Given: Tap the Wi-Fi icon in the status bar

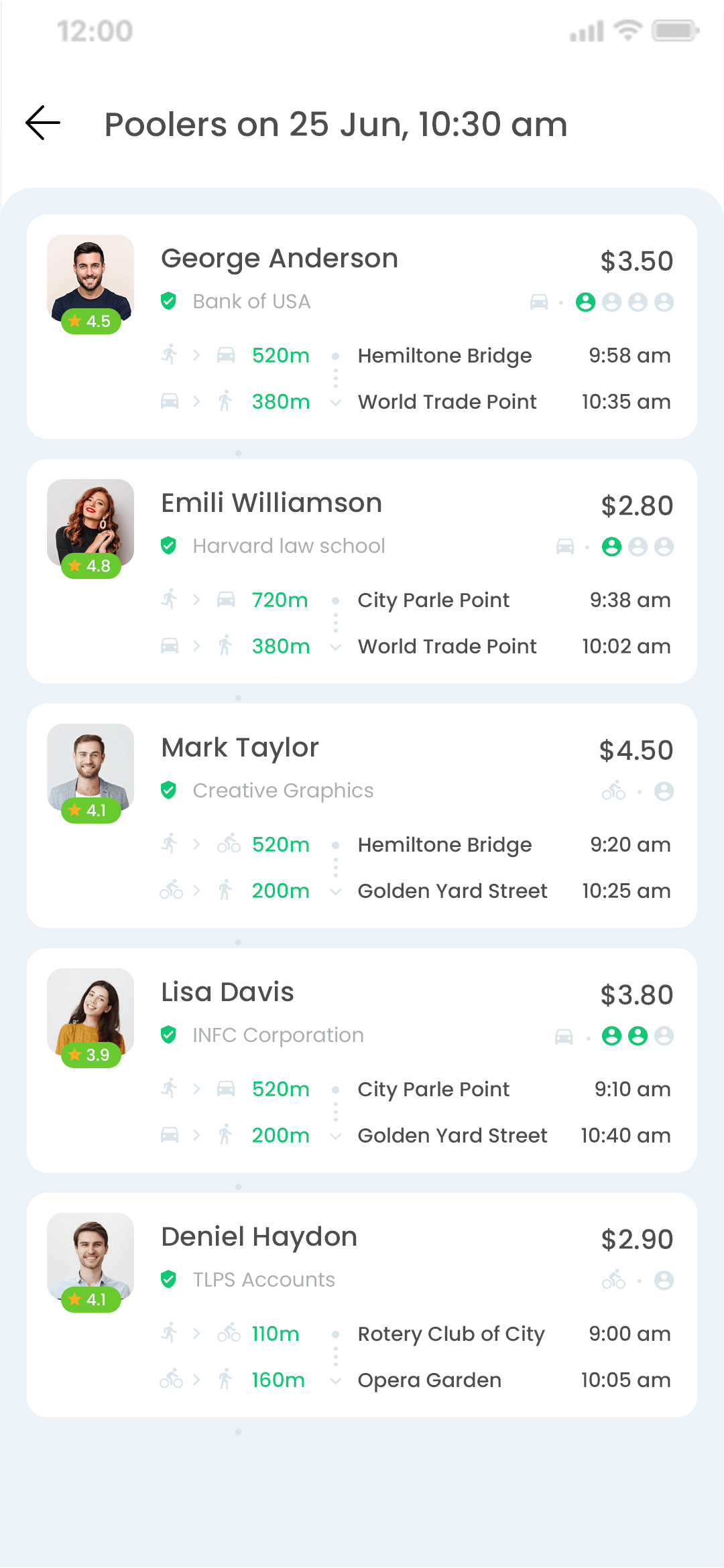Looking at the screenshot, I should pyautogui.click(x=627, y=29).
